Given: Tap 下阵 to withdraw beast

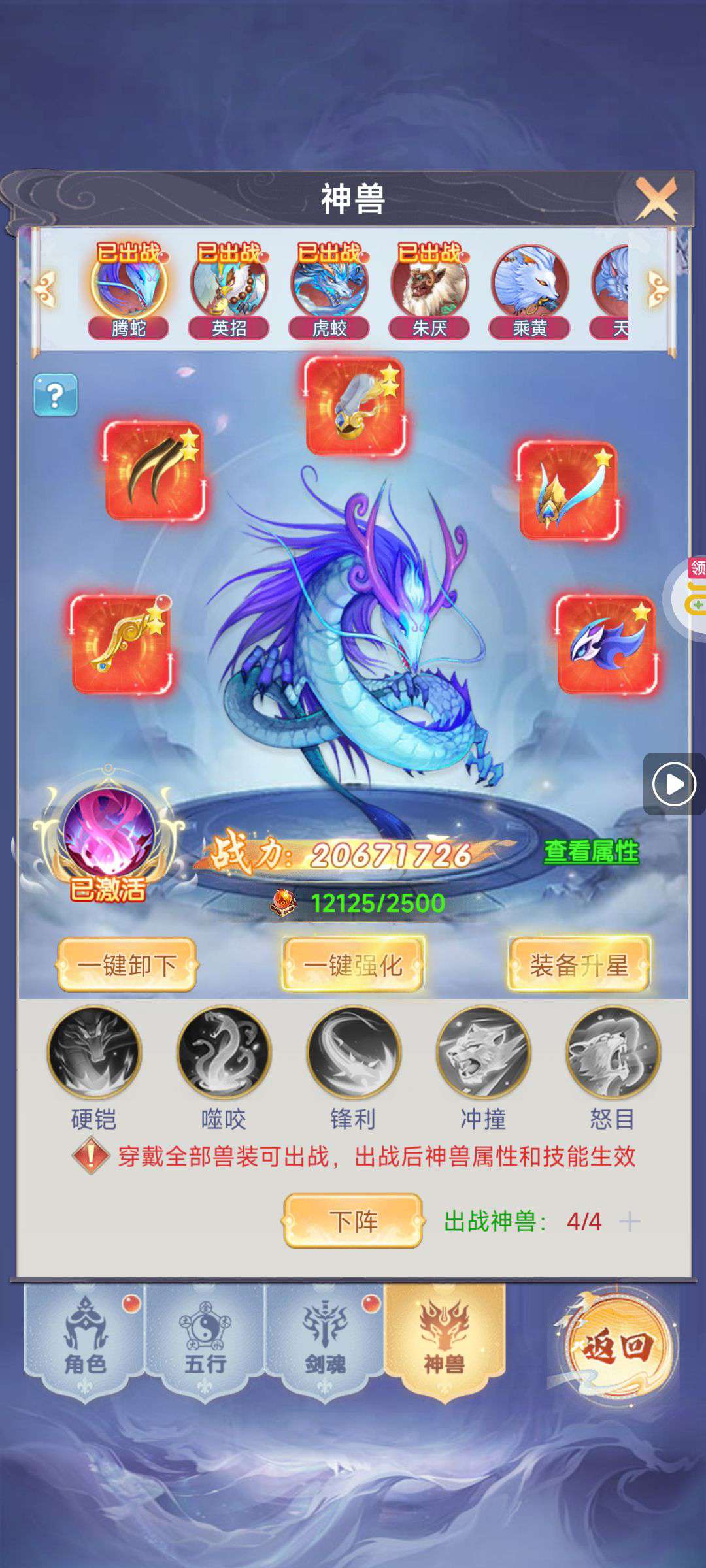Looking at the screenshot, I should pos(353,1220).
